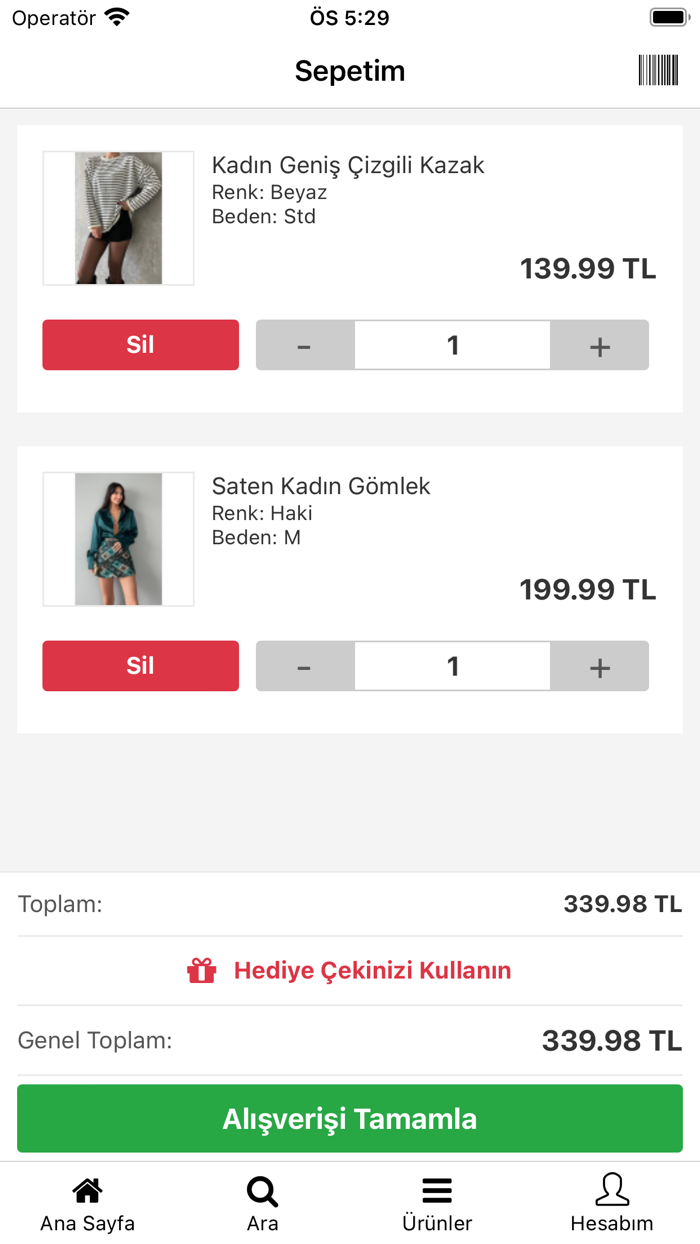This screenshot has height=1244, width=700.
Task: Open the barcode scanner icon
Action: (658, 71)
